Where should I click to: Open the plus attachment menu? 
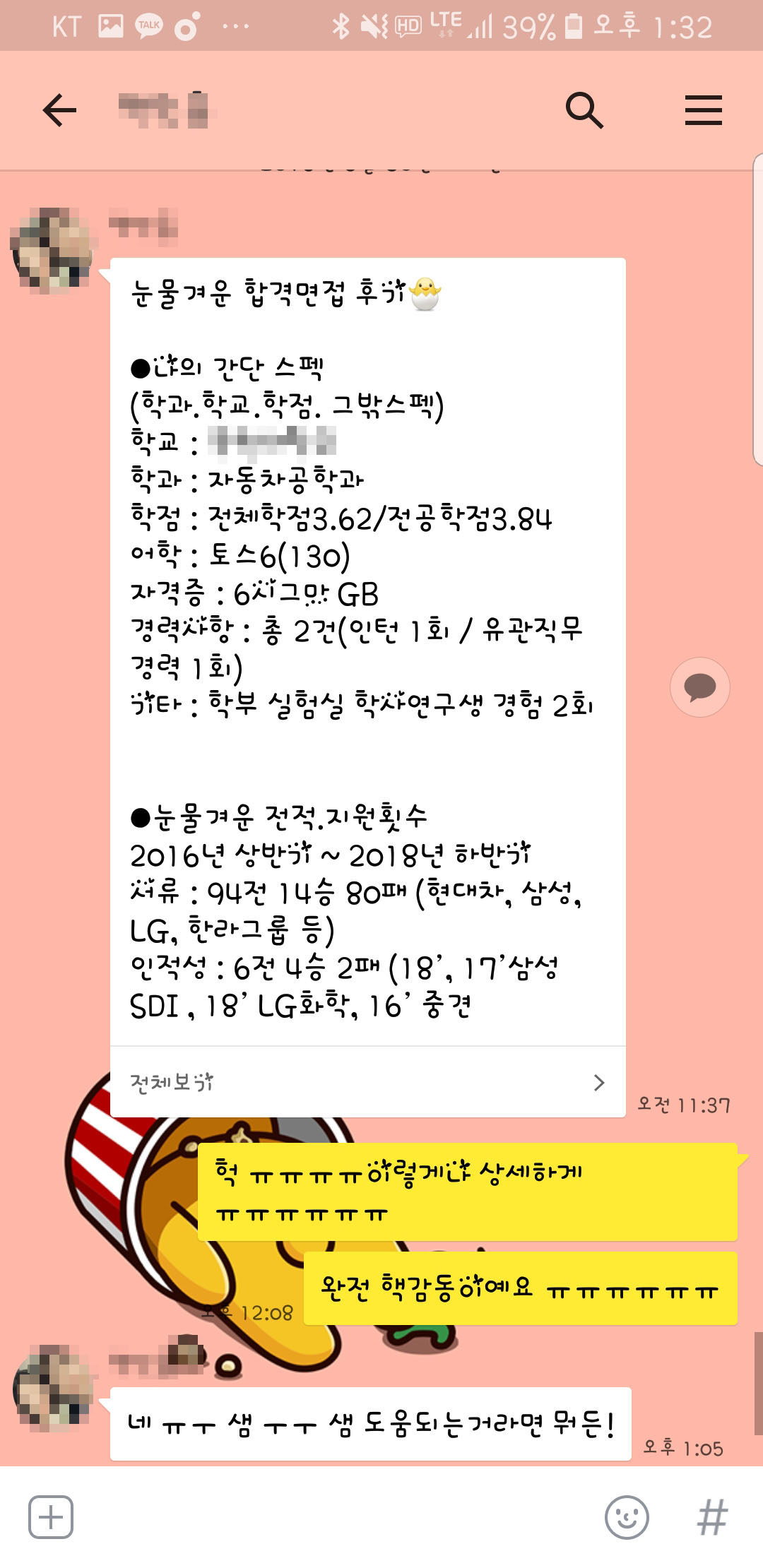pyautogui.click(x=51, y=1516)
